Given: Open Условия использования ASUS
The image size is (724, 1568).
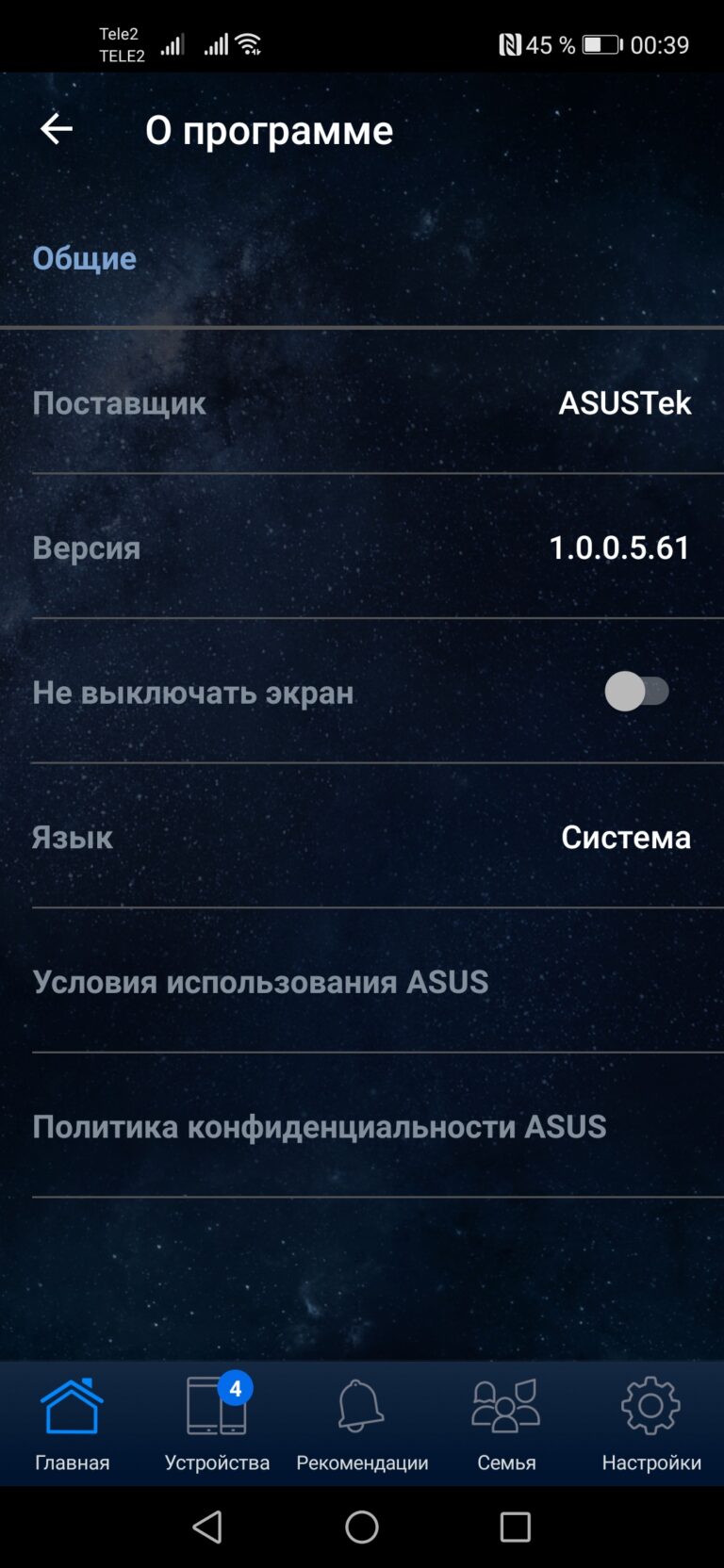Looking at the screenshot, I should [362, 982].
